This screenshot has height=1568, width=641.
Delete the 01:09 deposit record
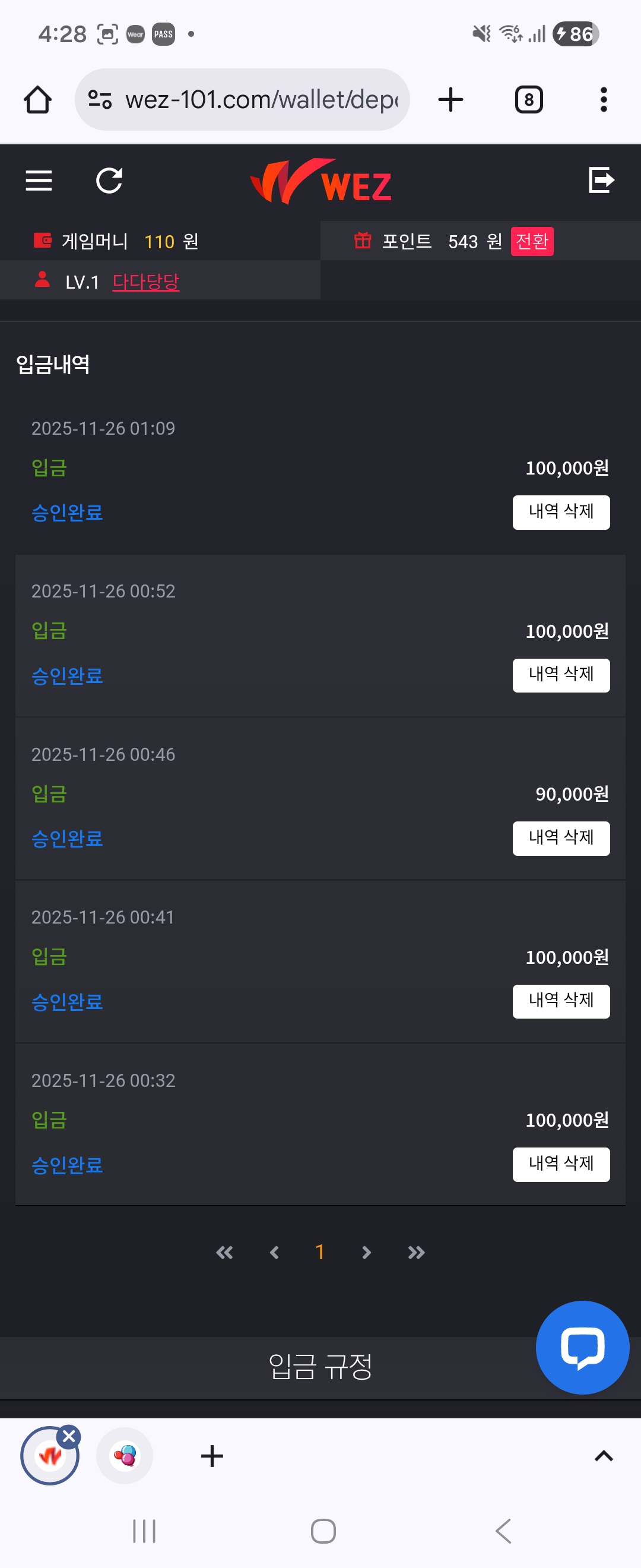(561, 512)
